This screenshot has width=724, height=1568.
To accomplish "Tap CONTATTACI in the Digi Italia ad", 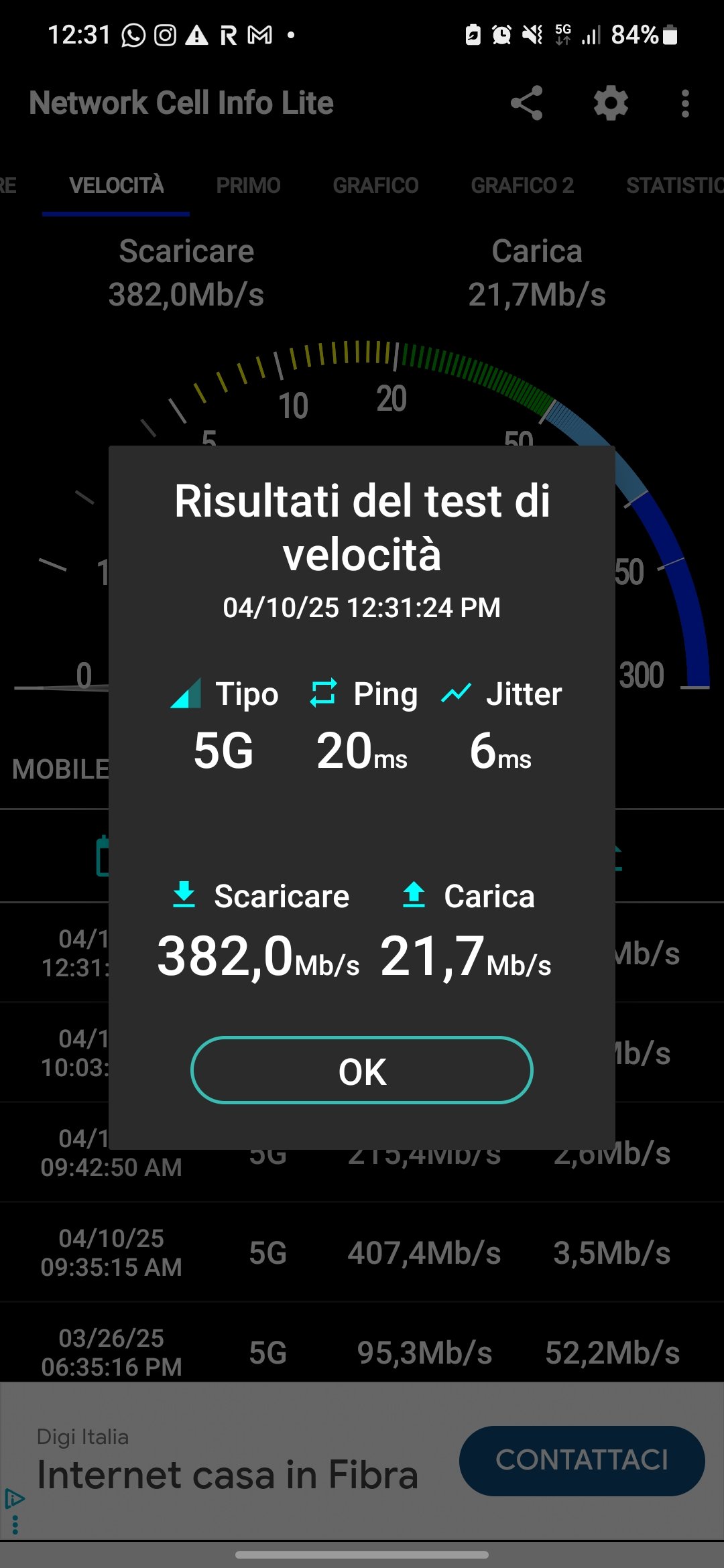I will 582,1461.
